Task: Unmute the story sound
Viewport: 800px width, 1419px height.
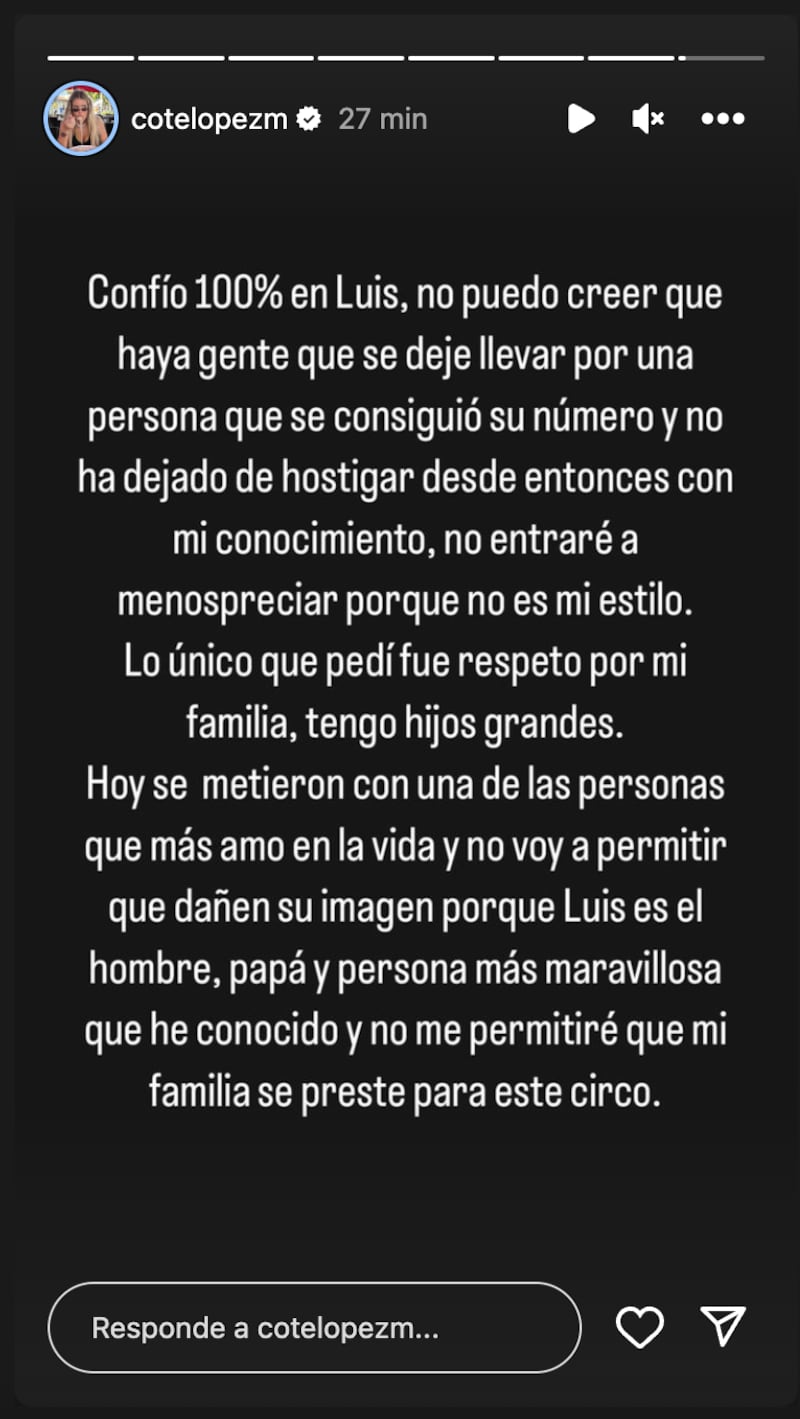Action: (x=648, y=119)
